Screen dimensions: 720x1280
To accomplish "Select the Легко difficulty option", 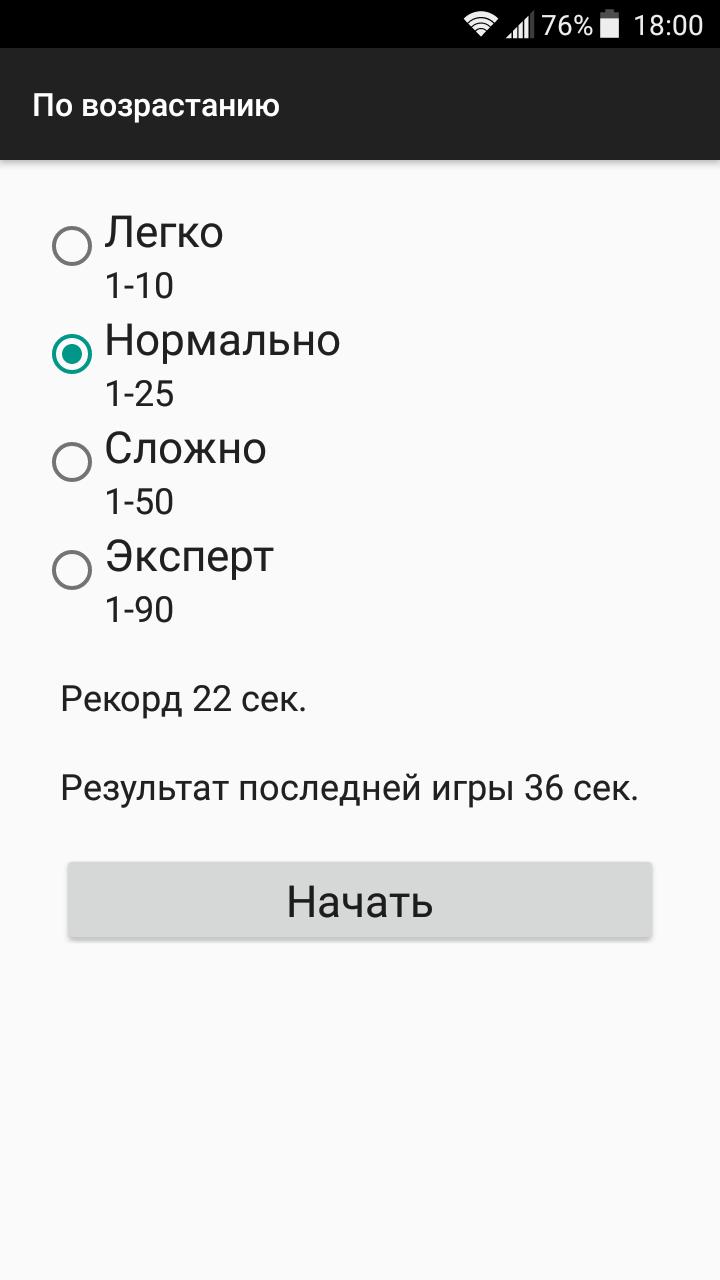I will [72, 246].
